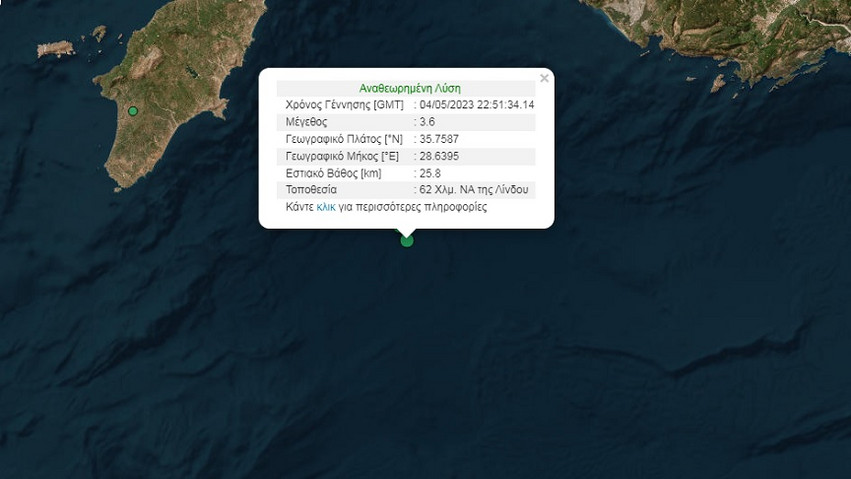
Task: Close the earthquake info popup
Action: (544, 78)
